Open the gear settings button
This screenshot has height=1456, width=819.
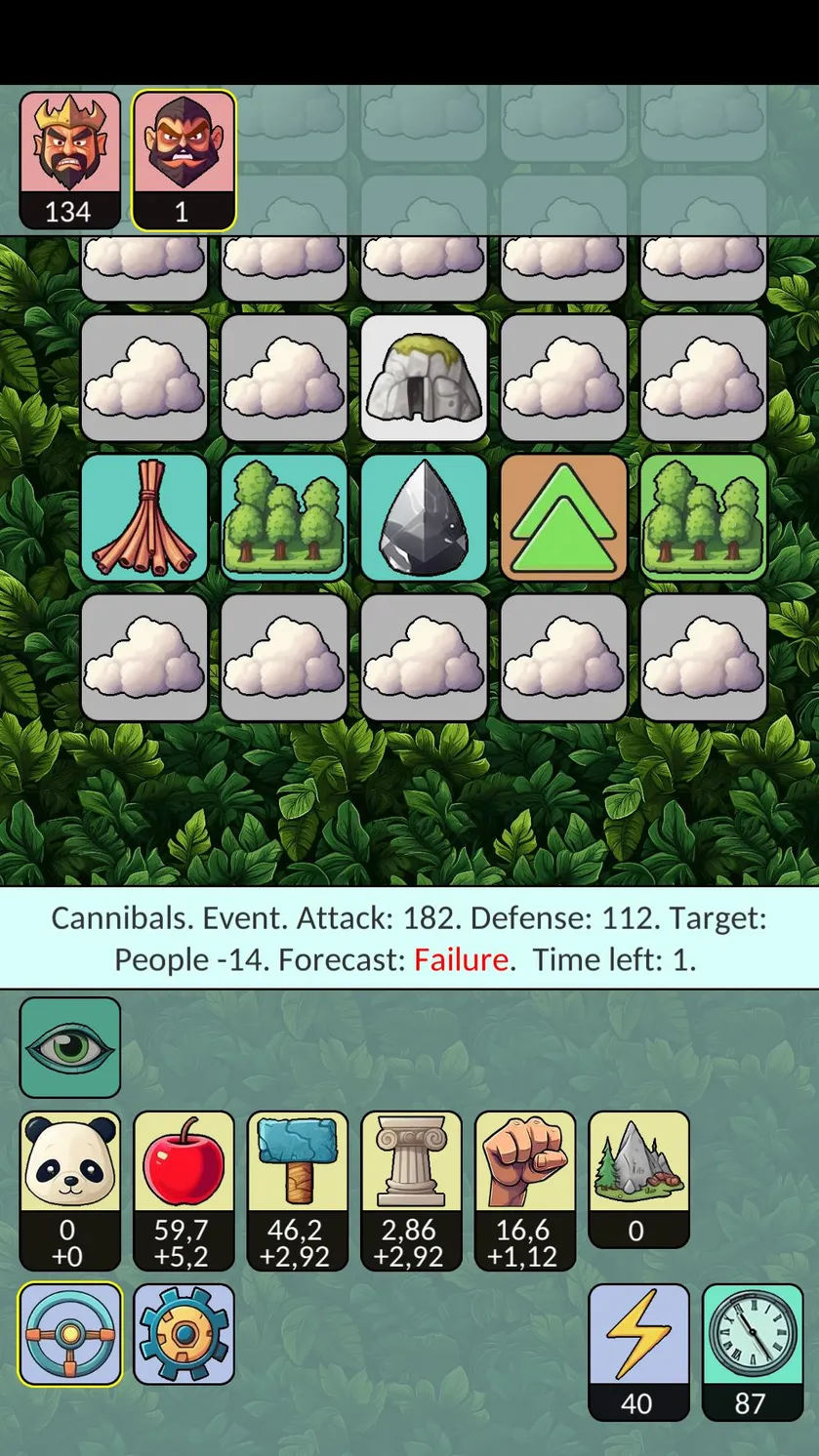184,1334
